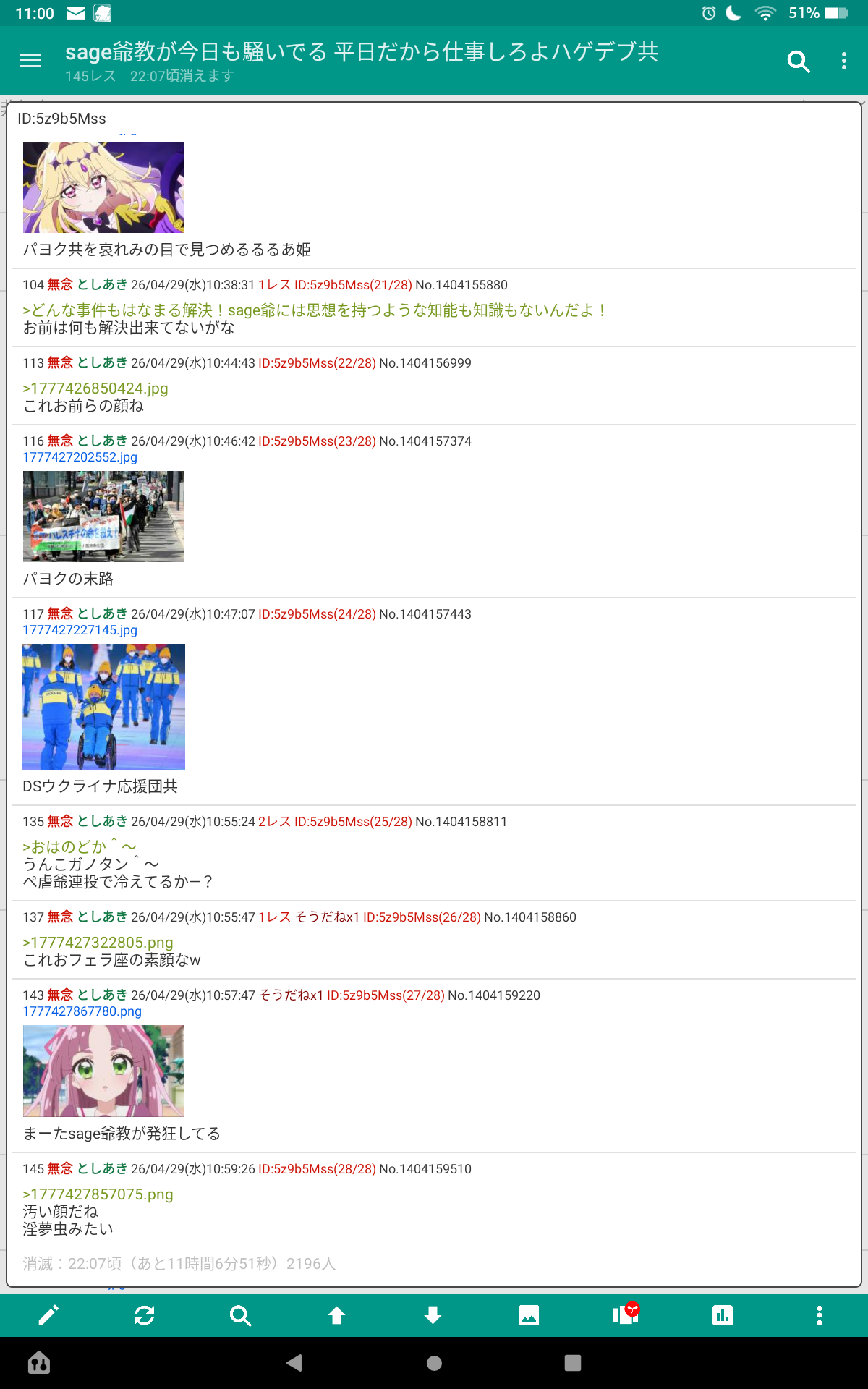Reload the thread

(145, 1315)
